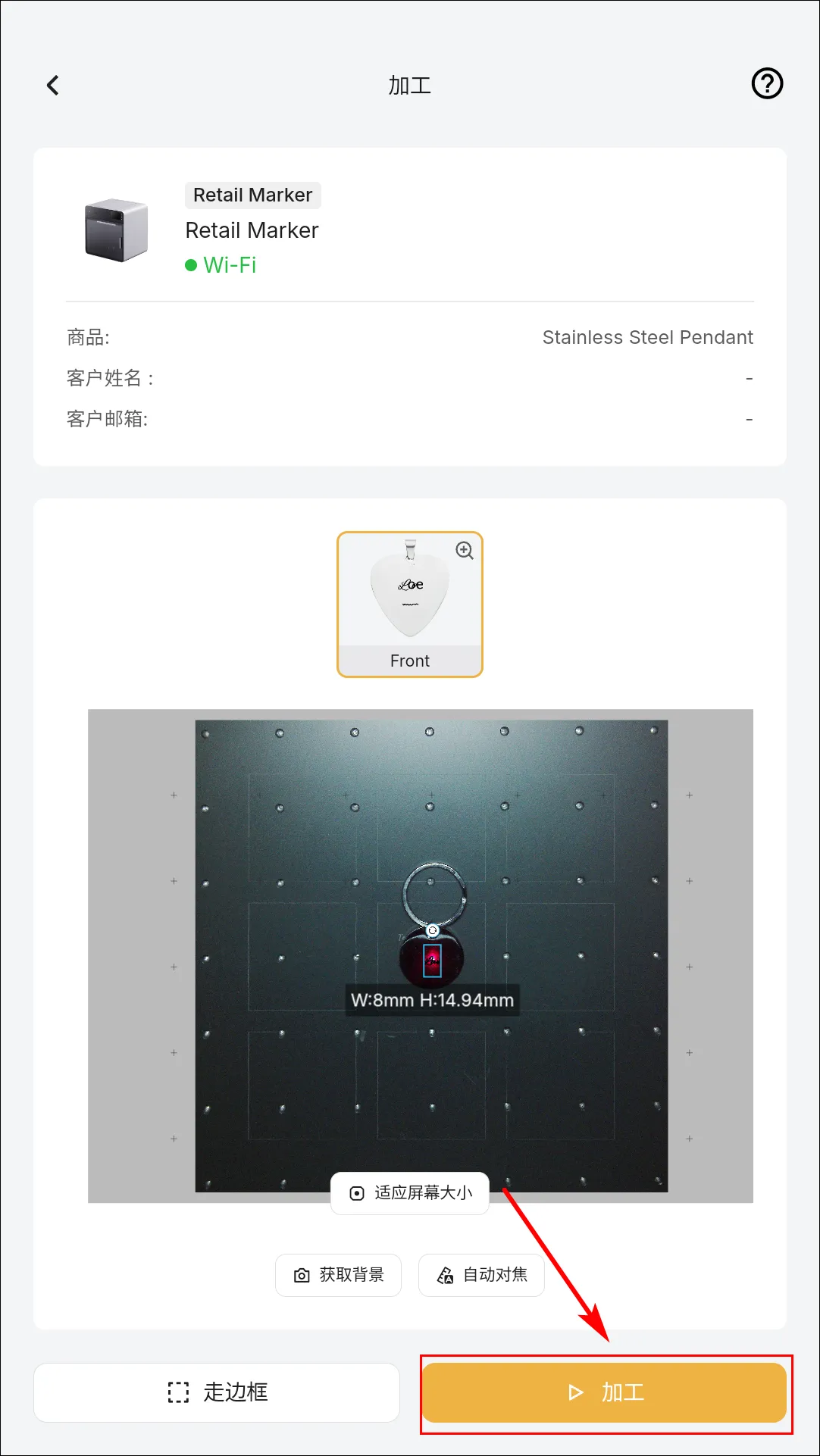Screen dimensions: 820x1456
Task: Open the help question-mark icon
Action: click(x=766, y=83)
